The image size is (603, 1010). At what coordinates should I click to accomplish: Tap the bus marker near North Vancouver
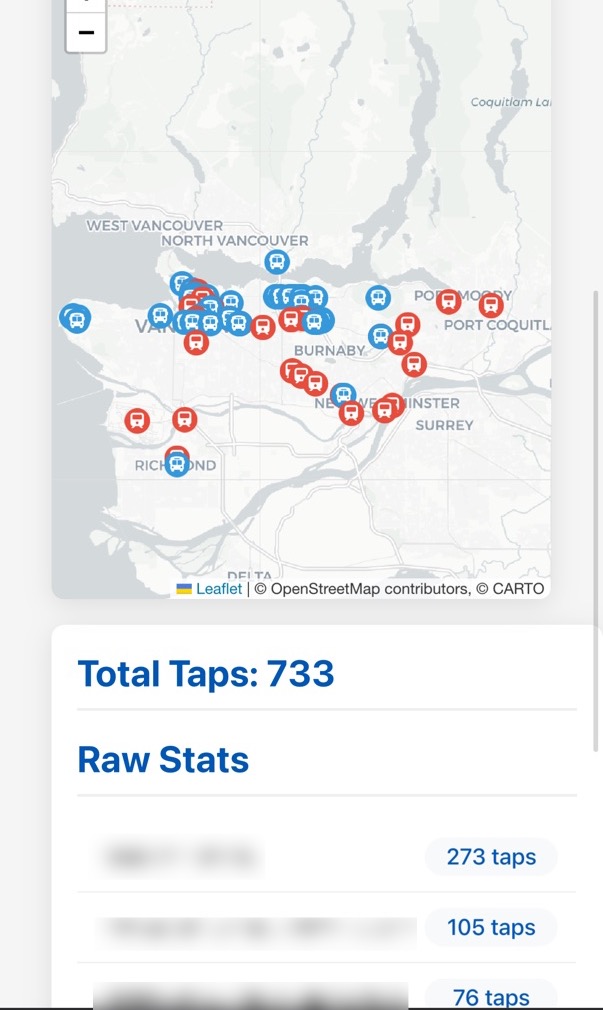[276, 262]
